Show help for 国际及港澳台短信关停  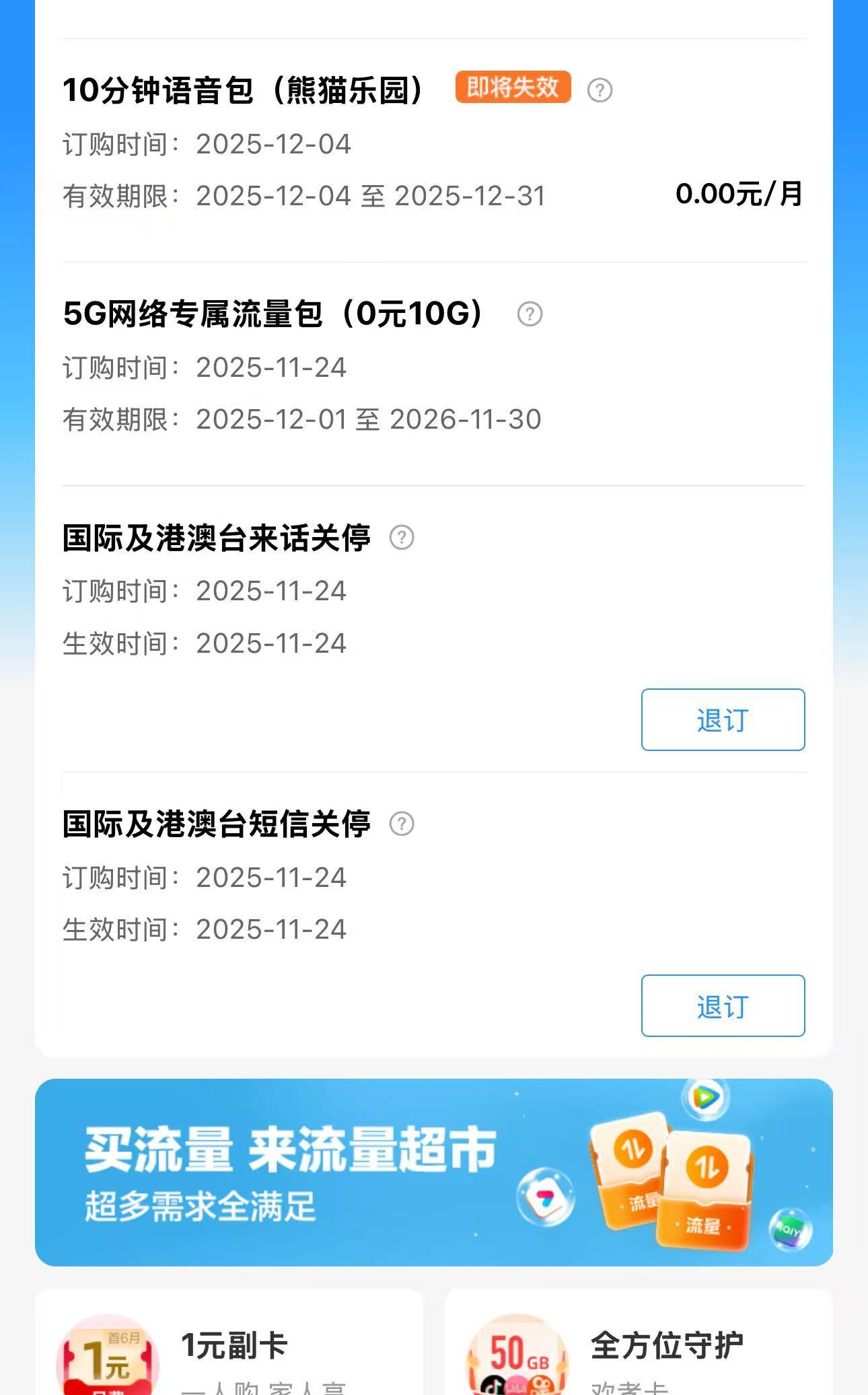coord(402,824)
